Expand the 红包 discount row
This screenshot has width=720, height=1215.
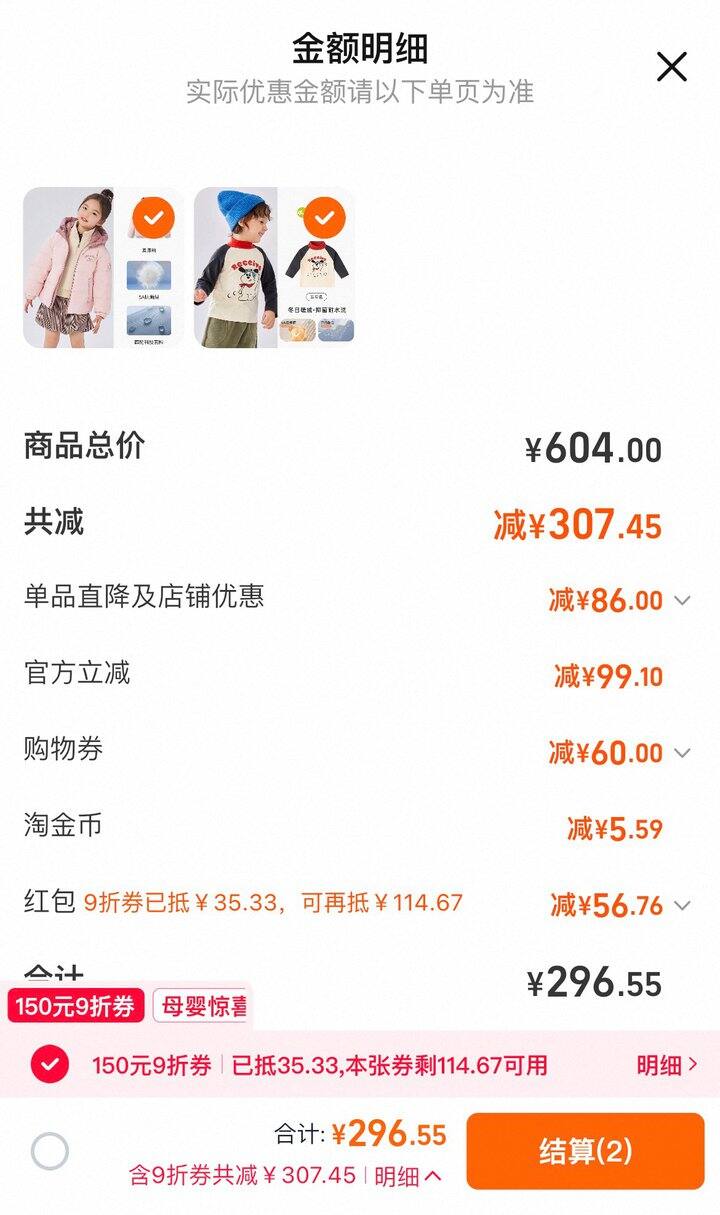click(682, 905)
